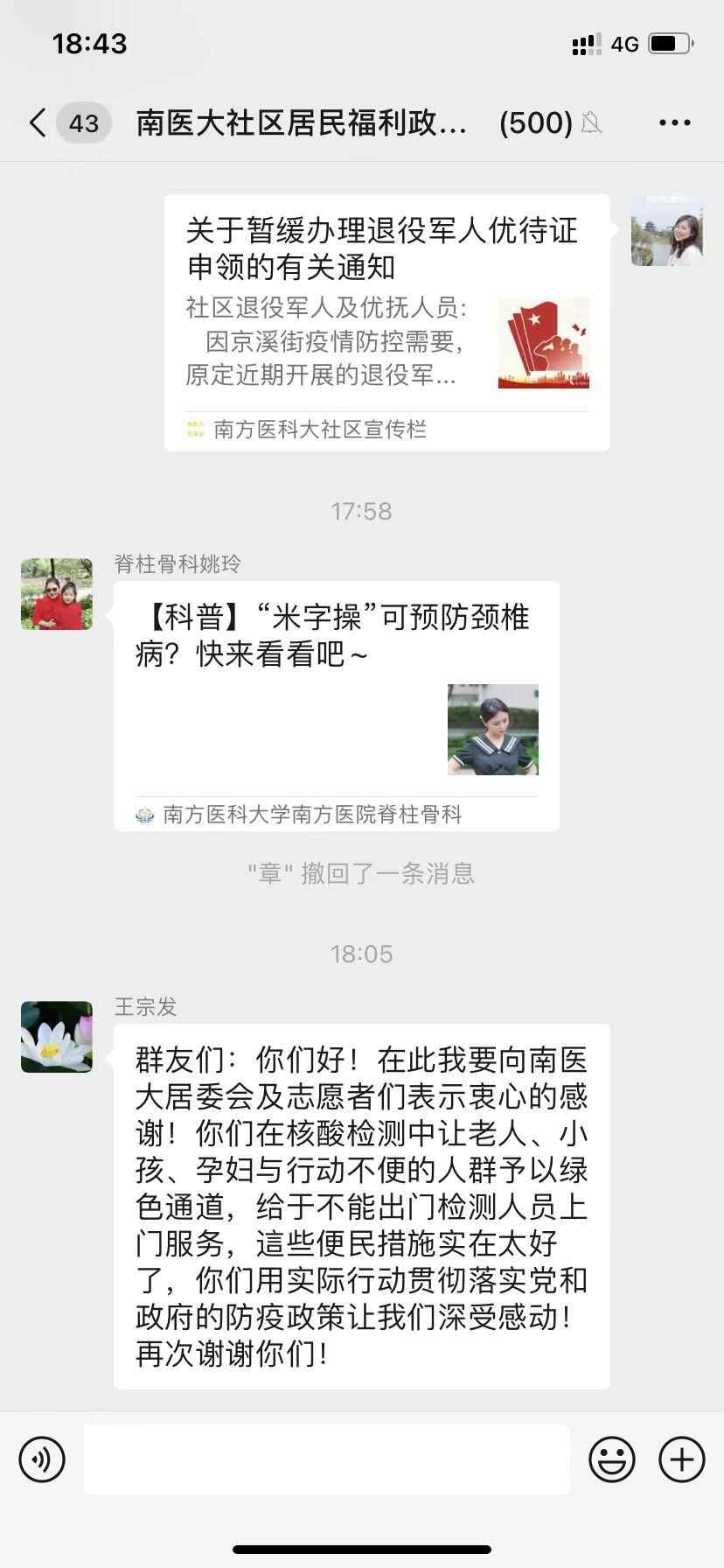Open the emoji sticker panel
Image resolution: width=724 pixels, height=1568 pixels.
pyautogui.click(x=611, y=1459)
